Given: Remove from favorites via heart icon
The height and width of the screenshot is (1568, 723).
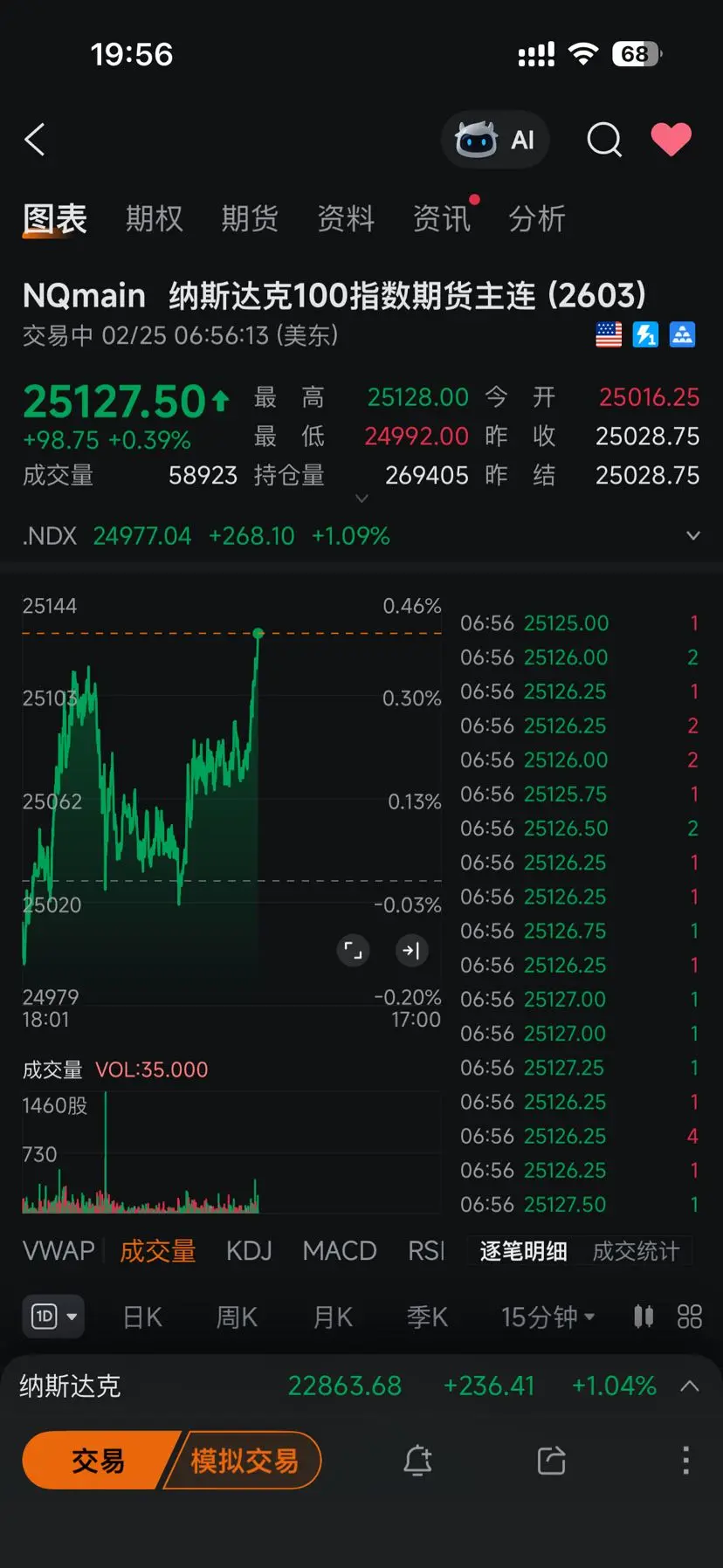Looking at the screenshot, I should point(671,140).
